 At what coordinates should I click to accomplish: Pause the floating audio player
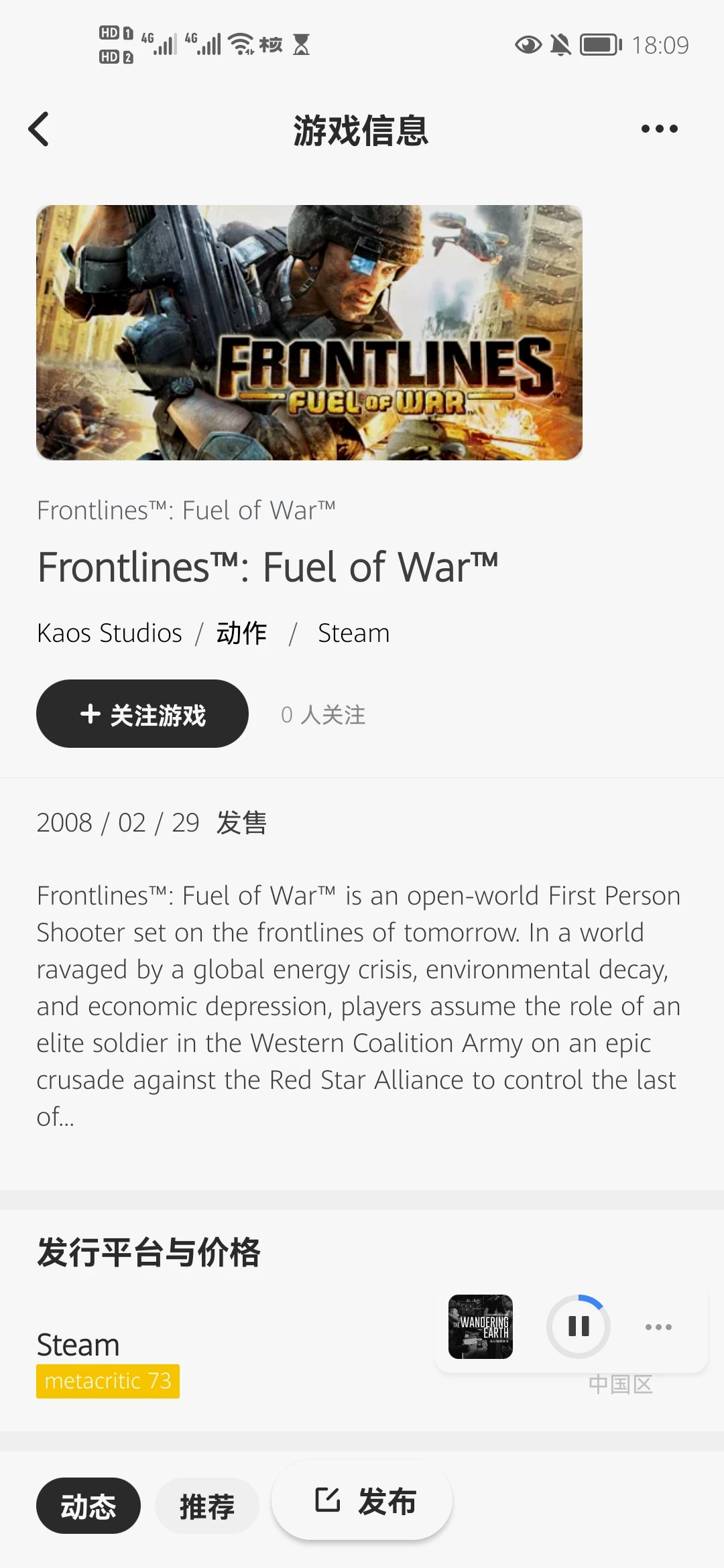[x=578, y=1326]
